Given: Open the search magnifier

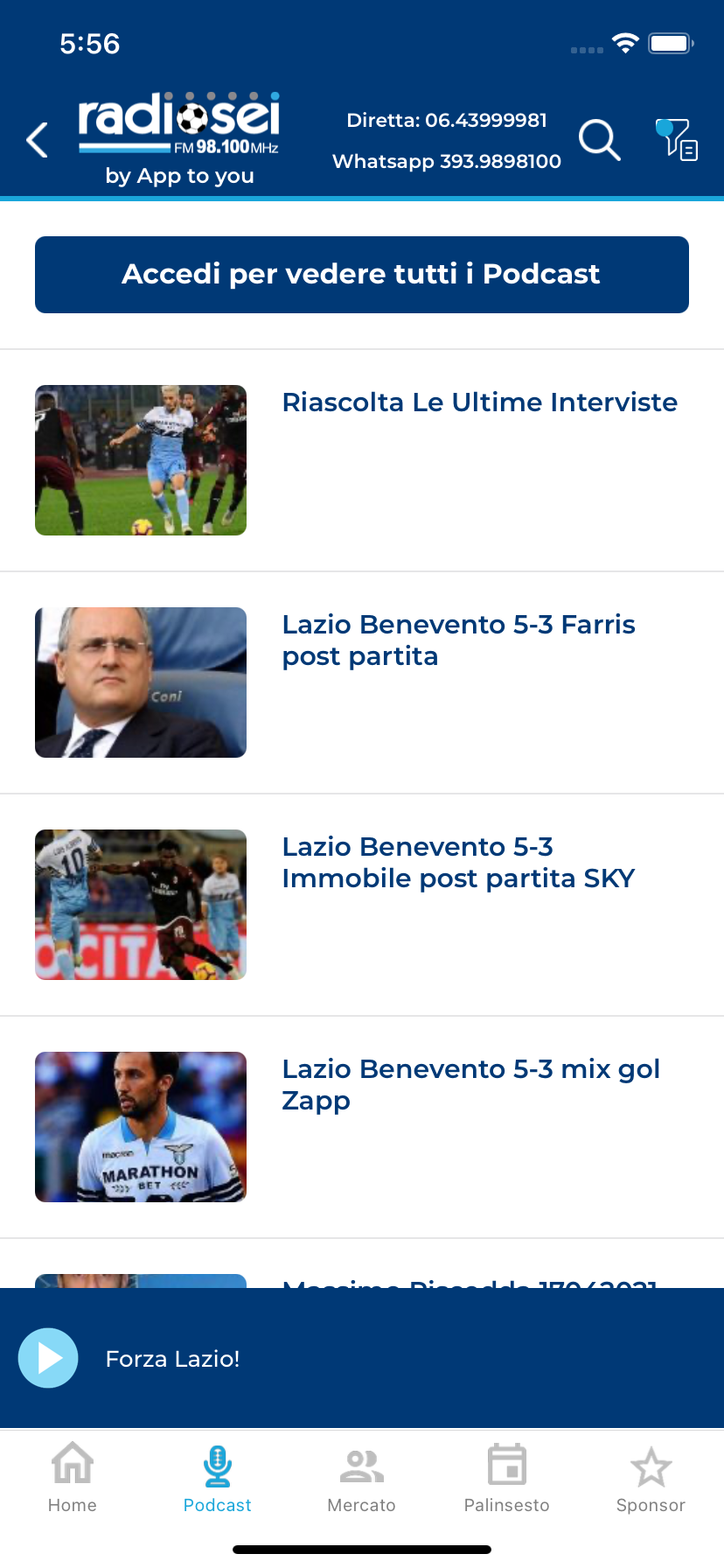Looking at the screenshot, I should (x=599, y=140).
